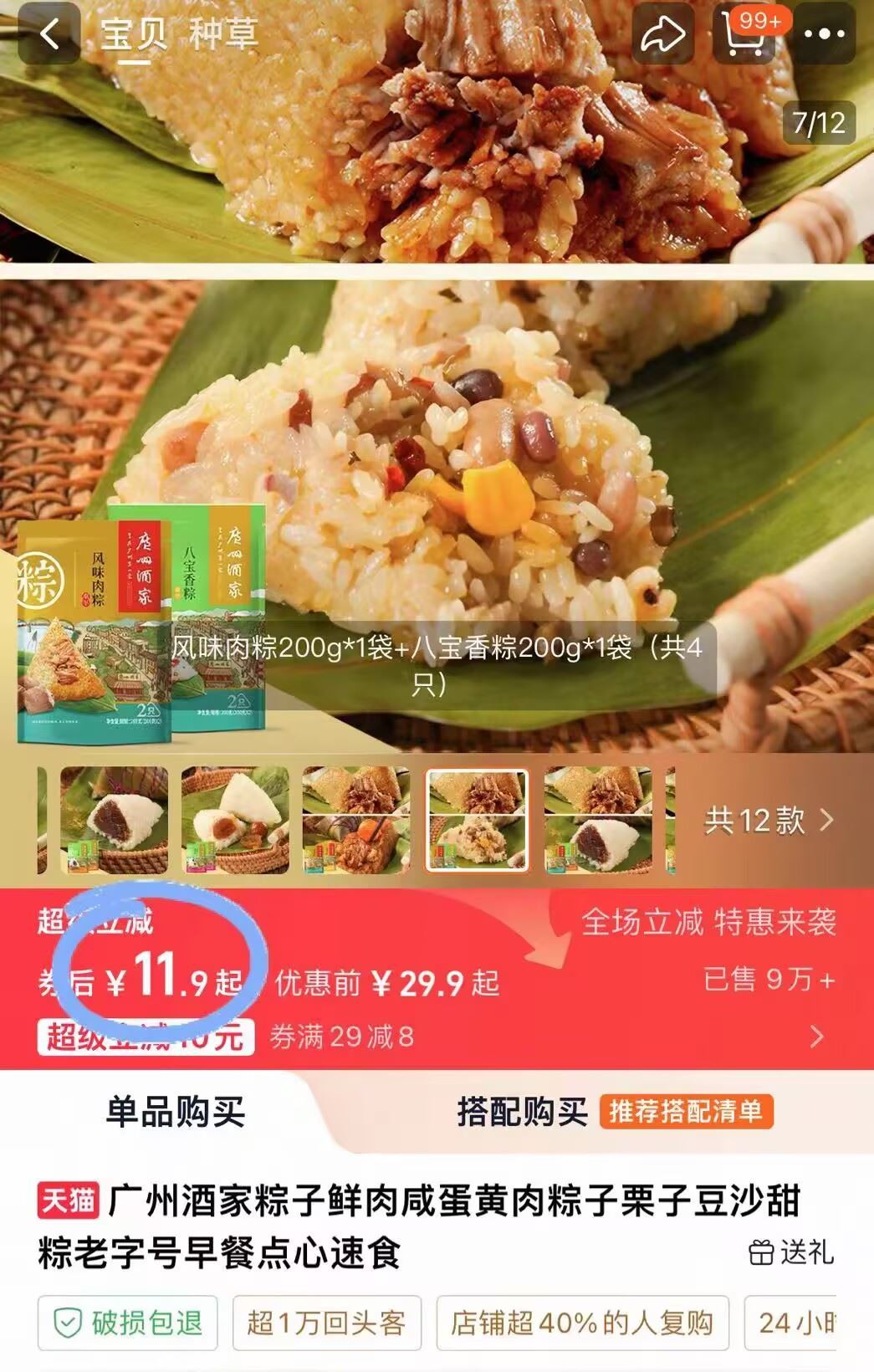Select the 宝贝 tab
The height and width of the screenshot is (1372, 874).
point(134,34)
